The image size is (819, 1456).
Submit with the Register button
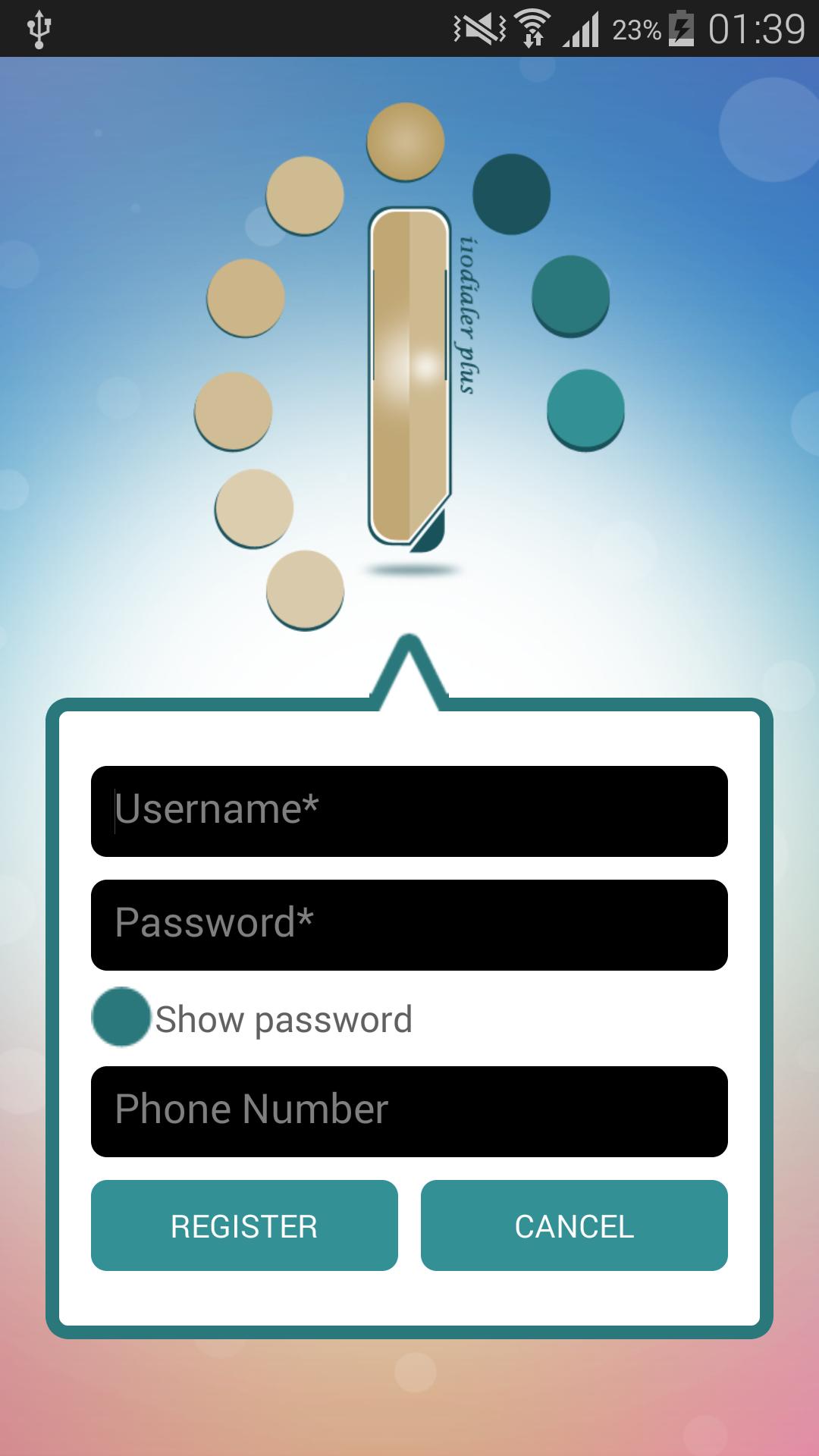(x=244, y=1225)
